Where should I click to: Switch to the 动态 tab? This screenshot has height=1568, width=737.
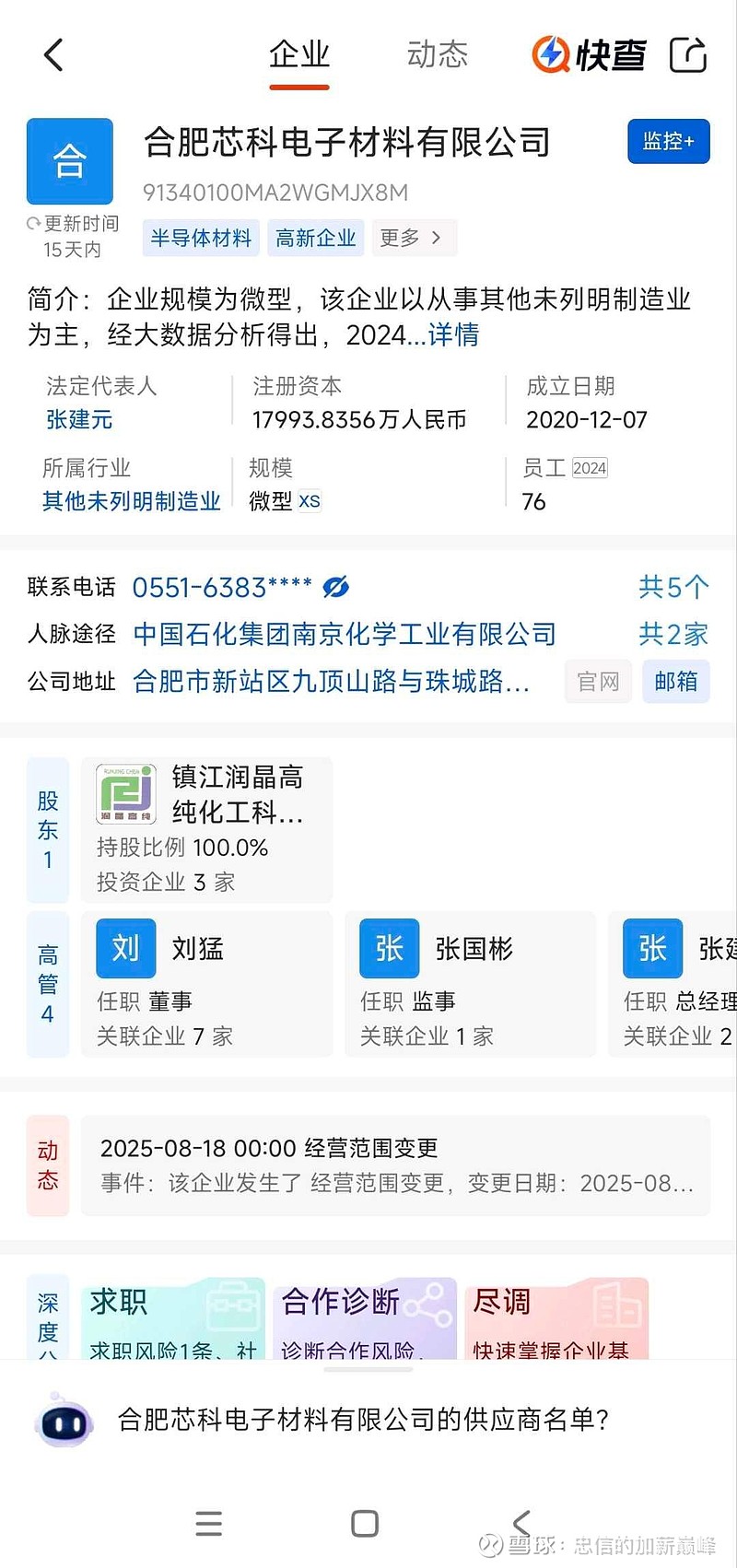pos(437,55)
